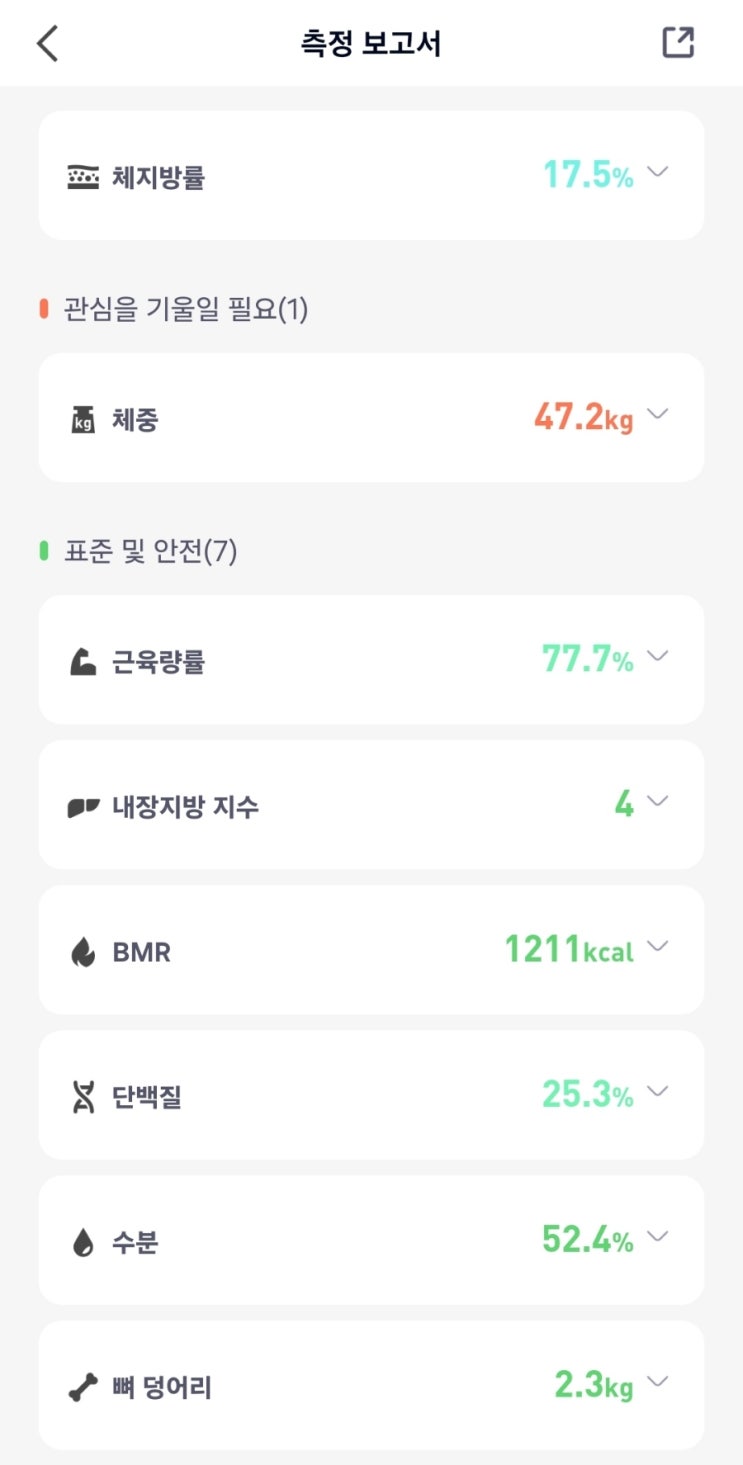Expand the 뼈 덩어리 2.3kg card
The image size is (743, 1465).
click(x=657, y=1383)
